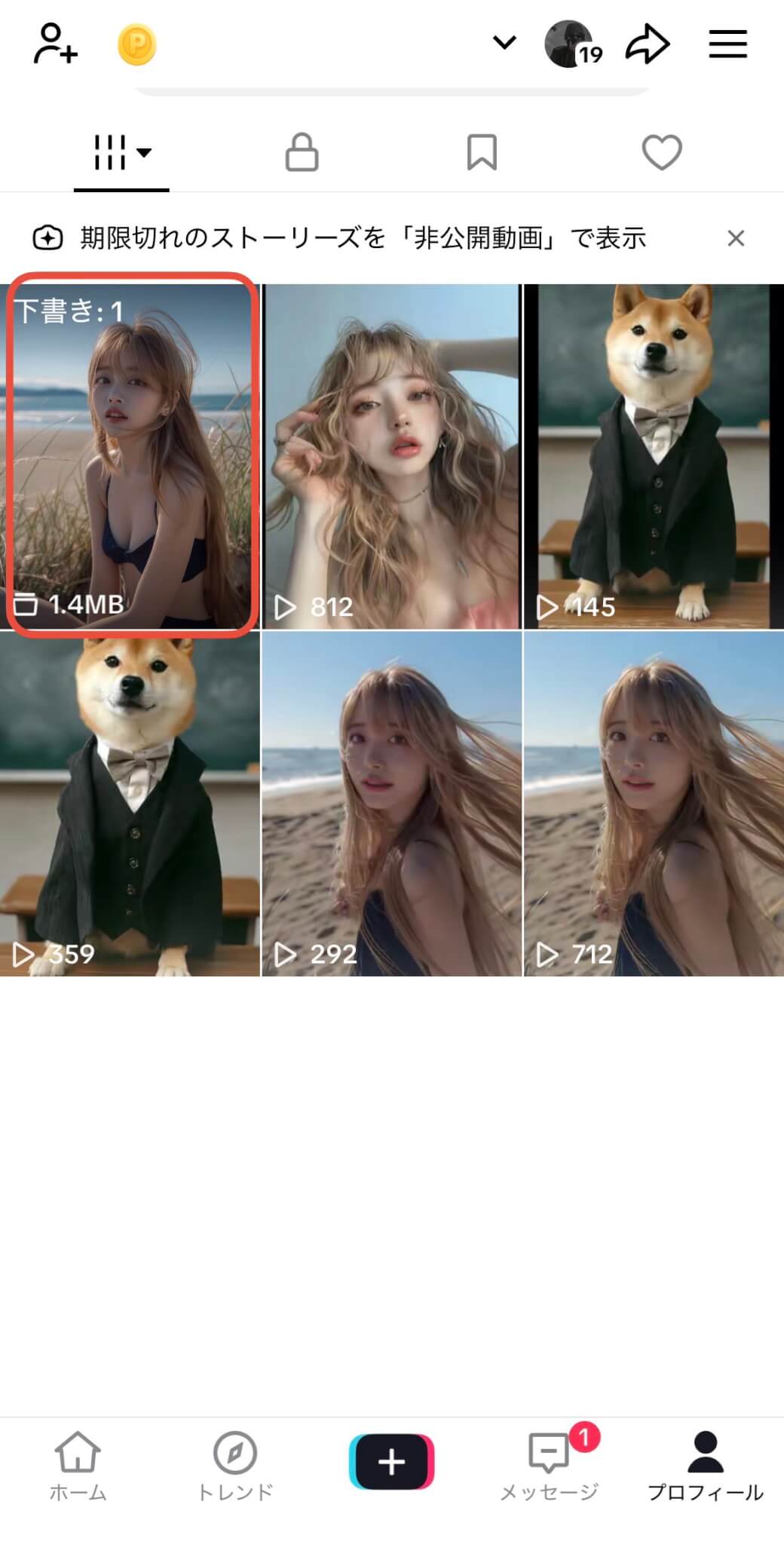The height and width of the screenshot is (1544, 784).
Task: Play the video with 812 views
Action: point(391,456)
